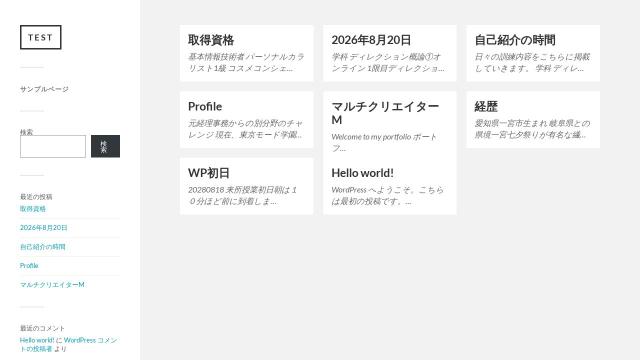
Task: Open the Hello world! post card
Action: (x=390, y=186)
